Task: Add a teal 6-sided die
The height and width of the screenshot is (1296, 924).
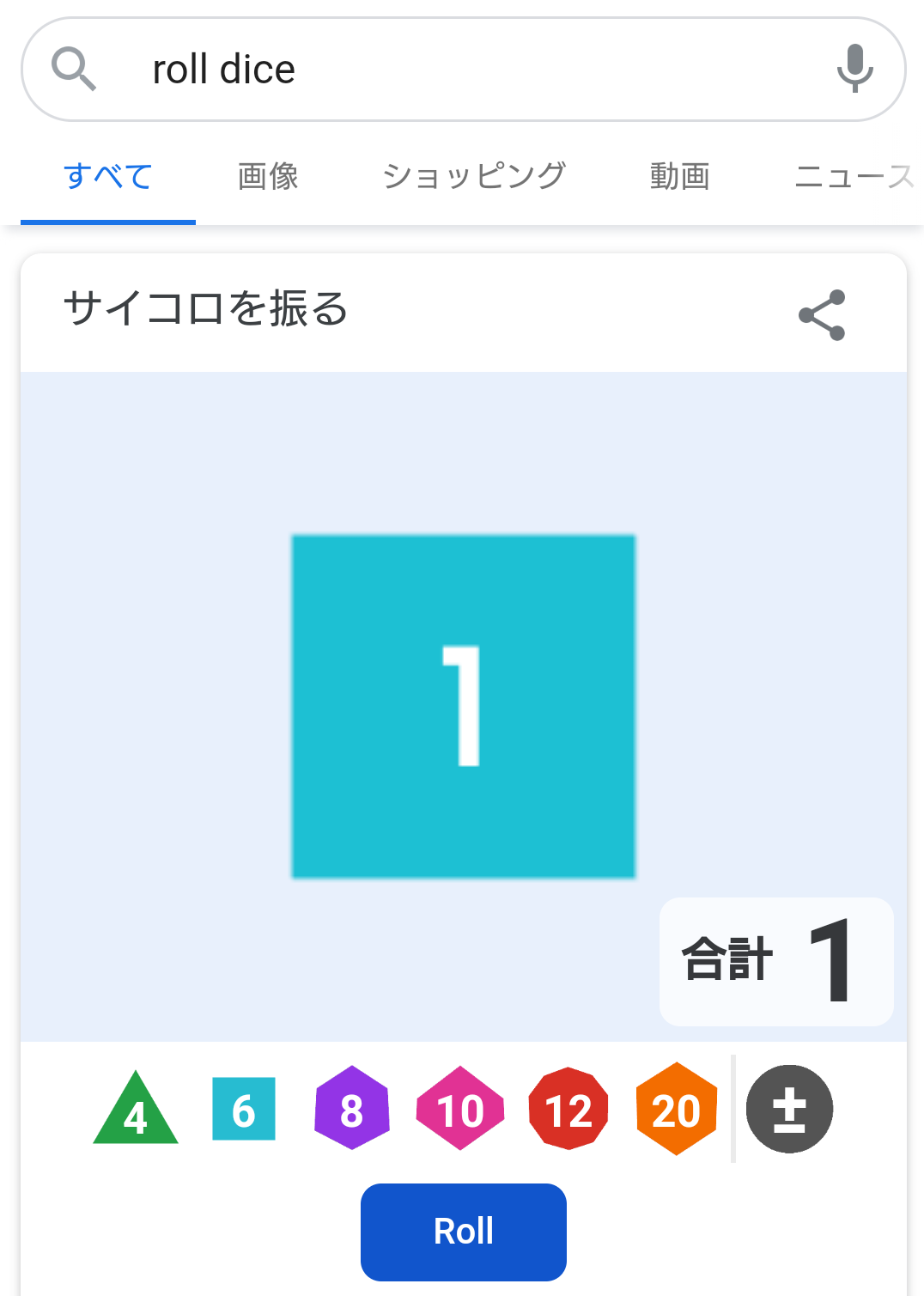Action: tap(244, 1109)
